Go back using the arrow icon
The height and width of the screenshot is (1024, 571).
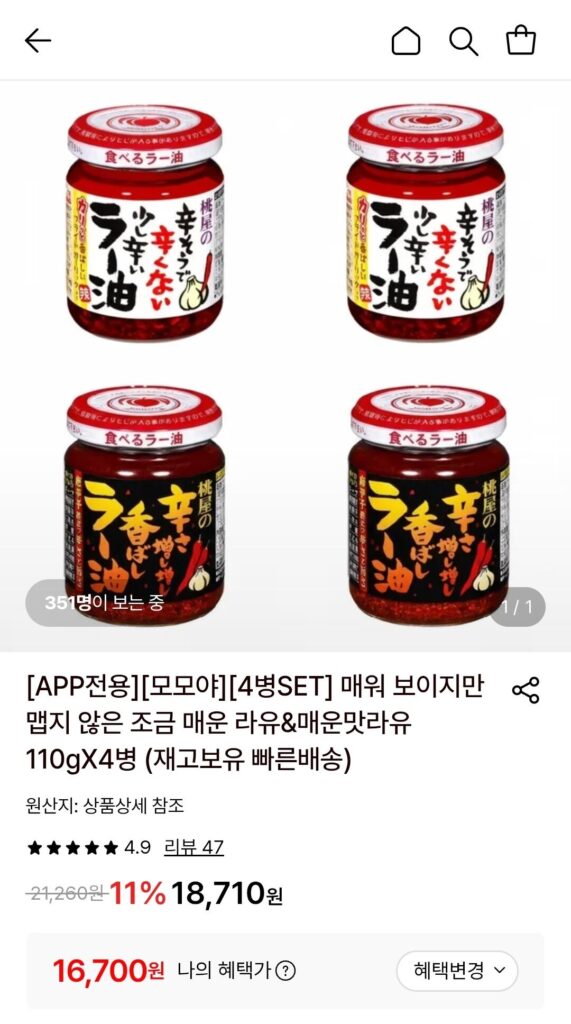coord(38,40)
